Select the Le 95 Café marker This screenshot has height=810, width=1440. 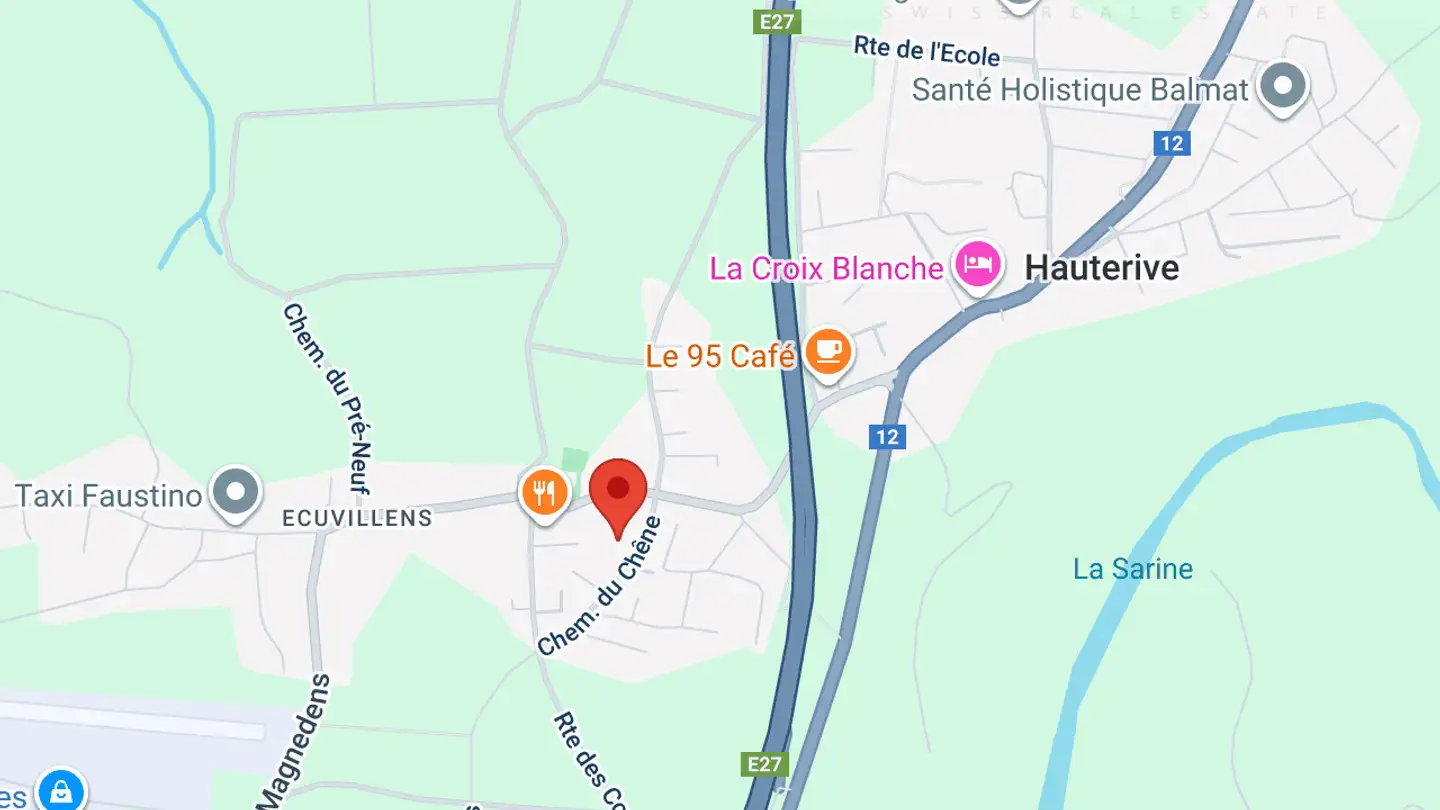point(827,352)
